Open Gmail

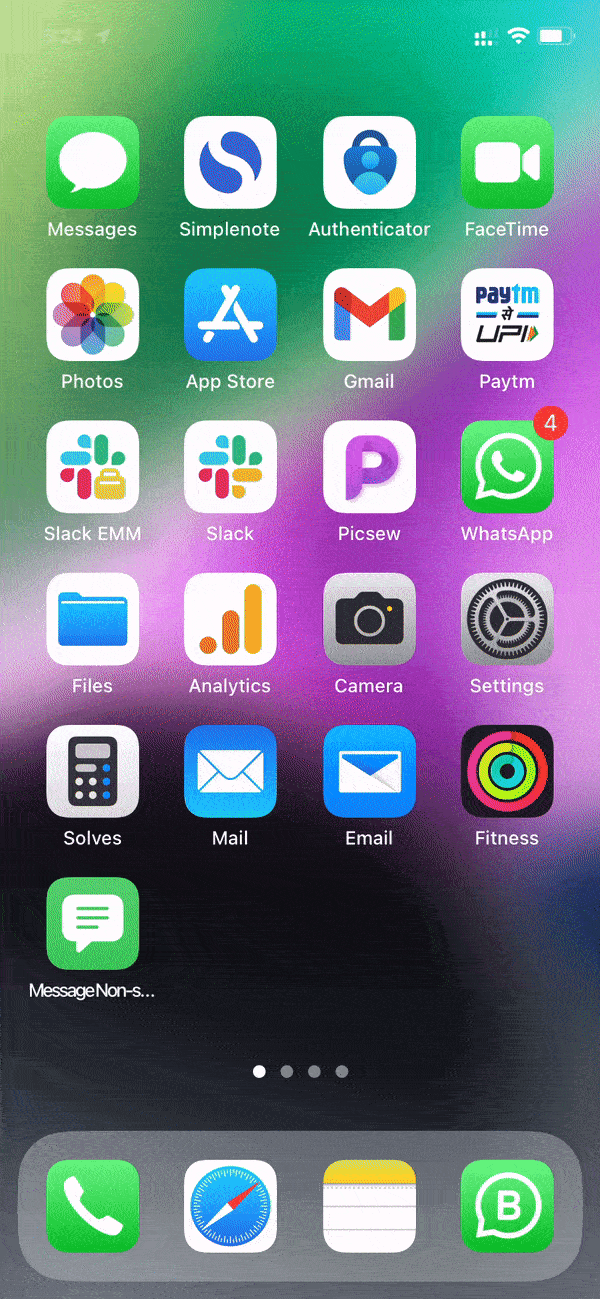tap(369, 314)
